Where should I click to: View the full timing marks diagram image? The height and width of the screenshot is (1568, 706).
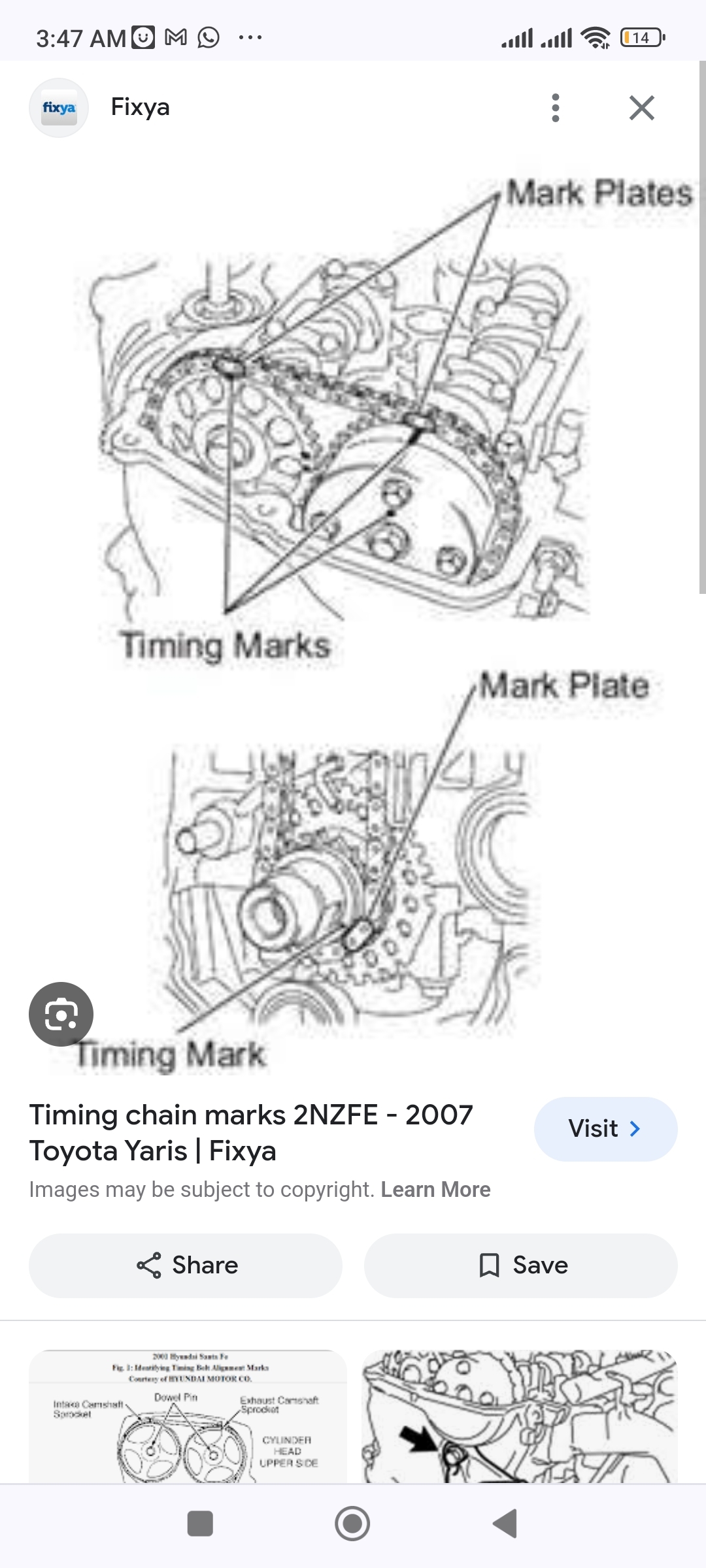(353, 621)
